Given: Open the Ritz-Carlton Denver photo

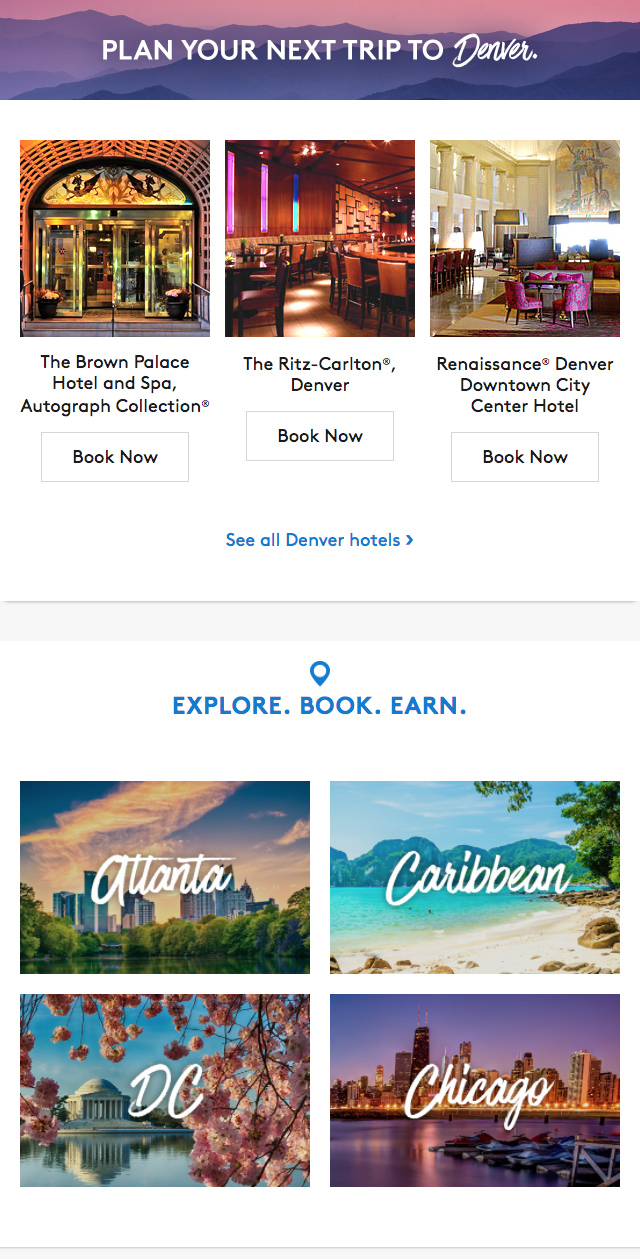Looking at the screenshot, I should point(320,238).
